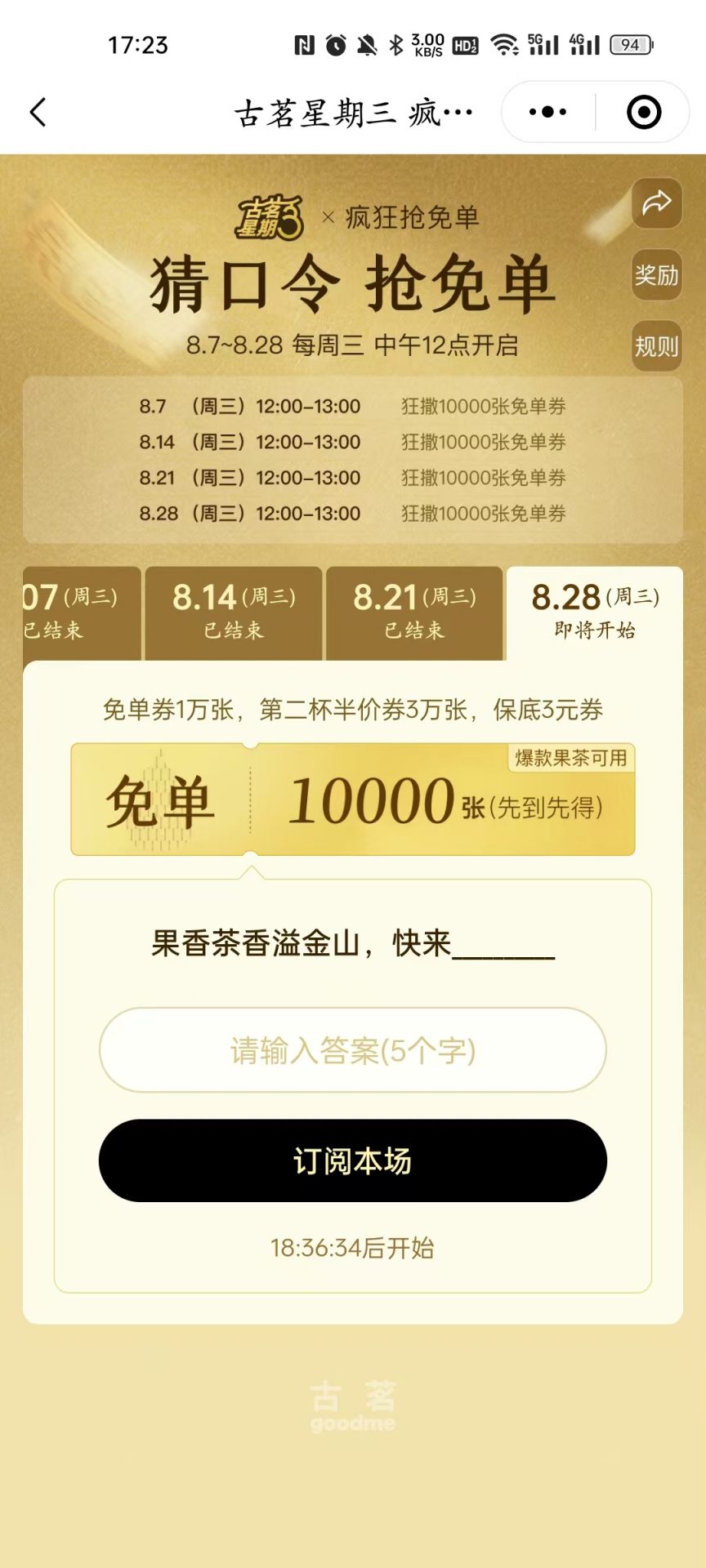Select the 8.21 (周三) session tab

(x=414, y=612)
